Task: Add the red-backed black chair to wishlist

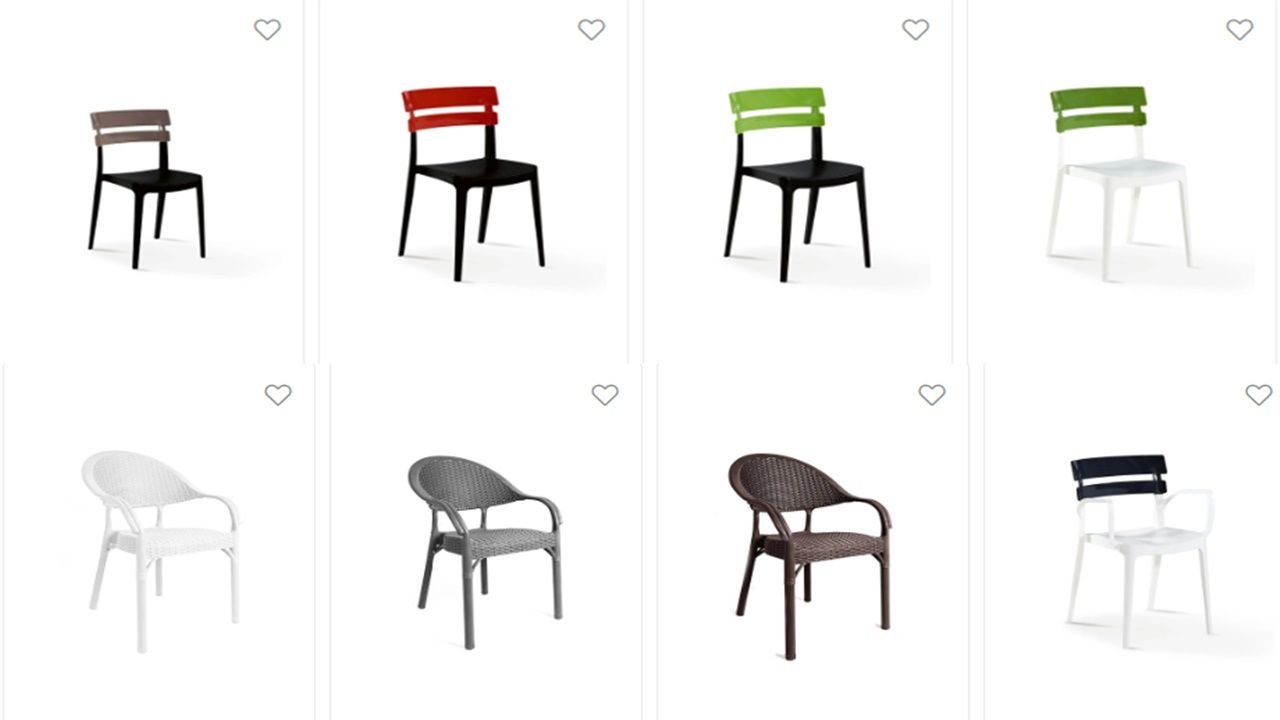Action: (591, 30)
